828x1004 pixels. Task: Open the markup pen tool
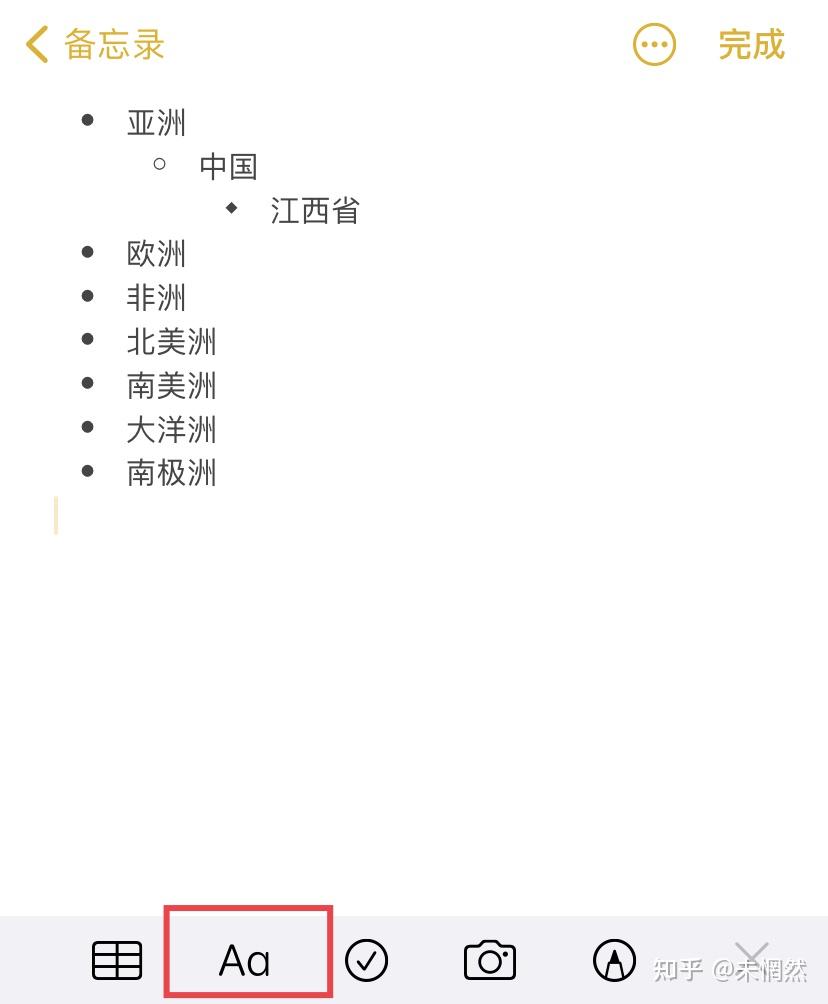[x=614, y=961]
